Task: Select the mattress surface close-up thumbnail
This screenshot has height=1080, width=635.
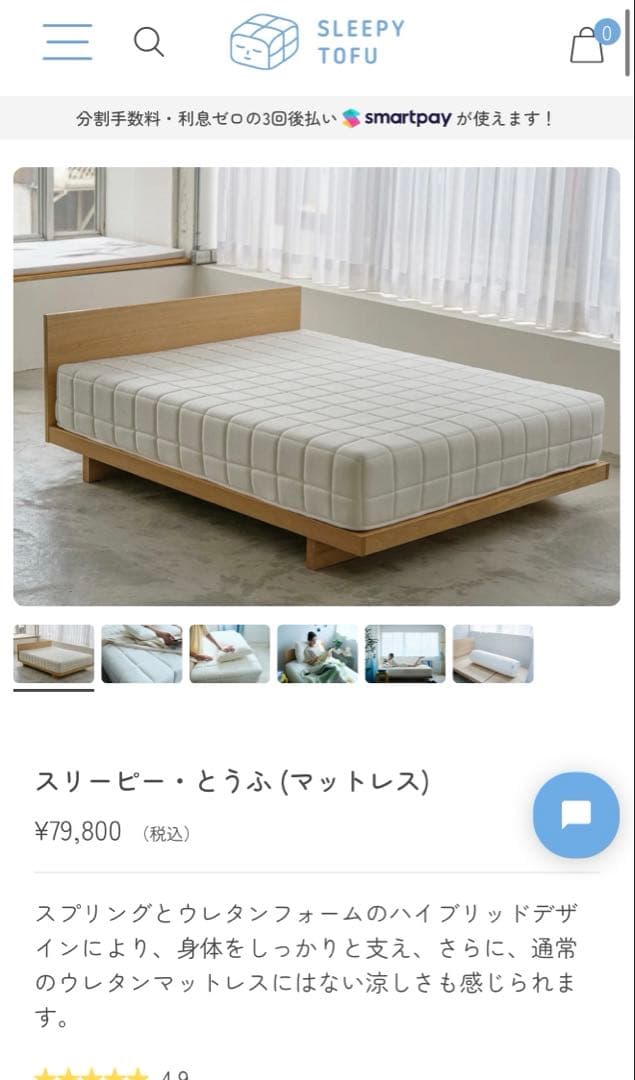Action: pyautogui.click(x=142, y=654)
